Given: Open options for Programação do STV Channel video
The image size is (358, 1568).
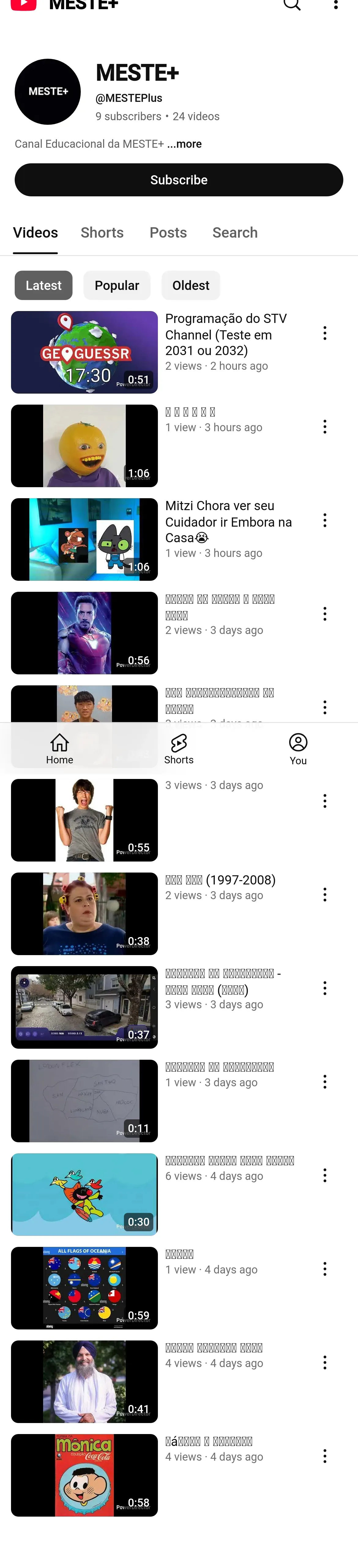Looking at the screenshot, I should click(325, 333).
